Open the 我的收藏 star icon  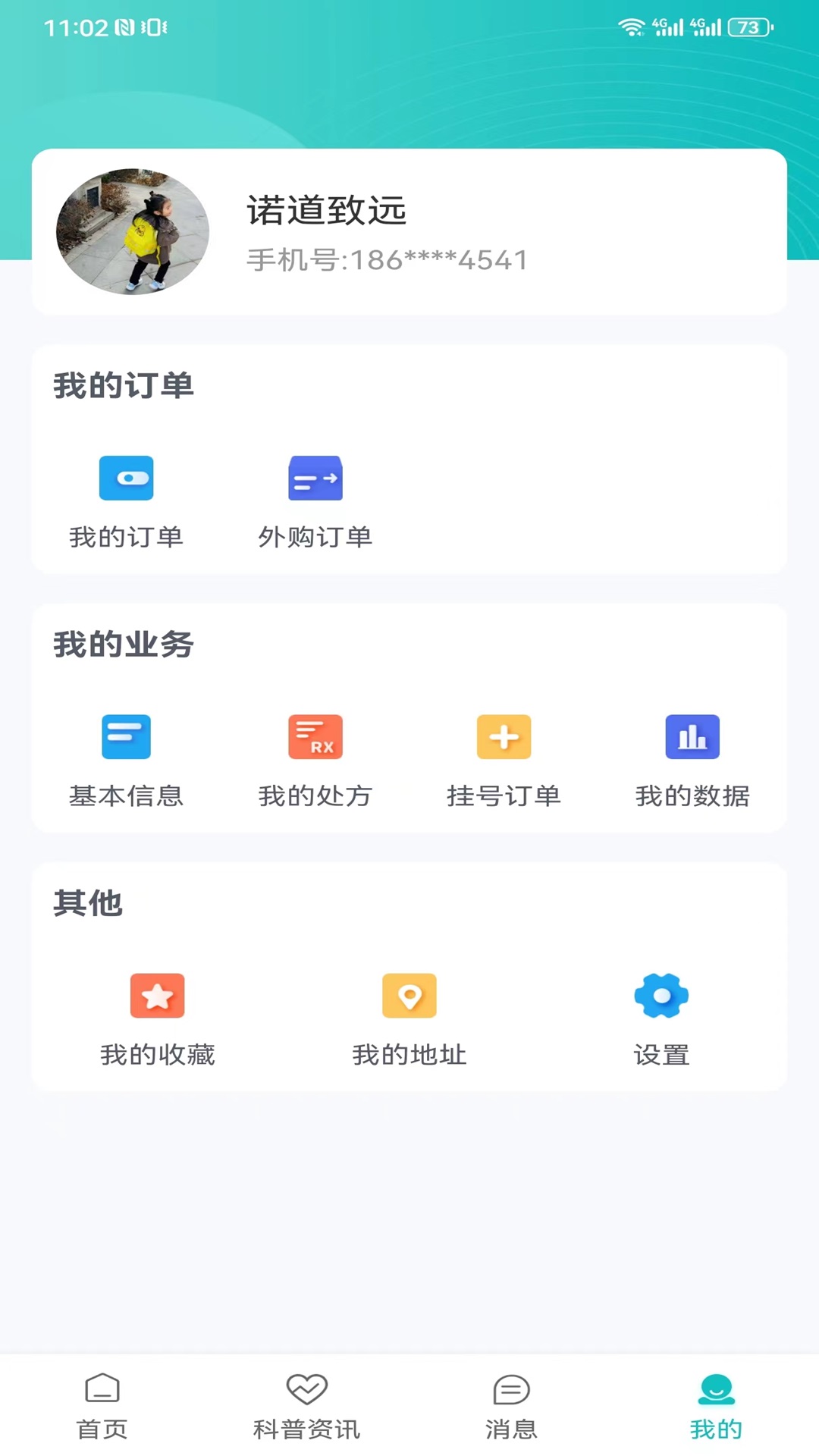pyautogui.click(x=158, y=995)
